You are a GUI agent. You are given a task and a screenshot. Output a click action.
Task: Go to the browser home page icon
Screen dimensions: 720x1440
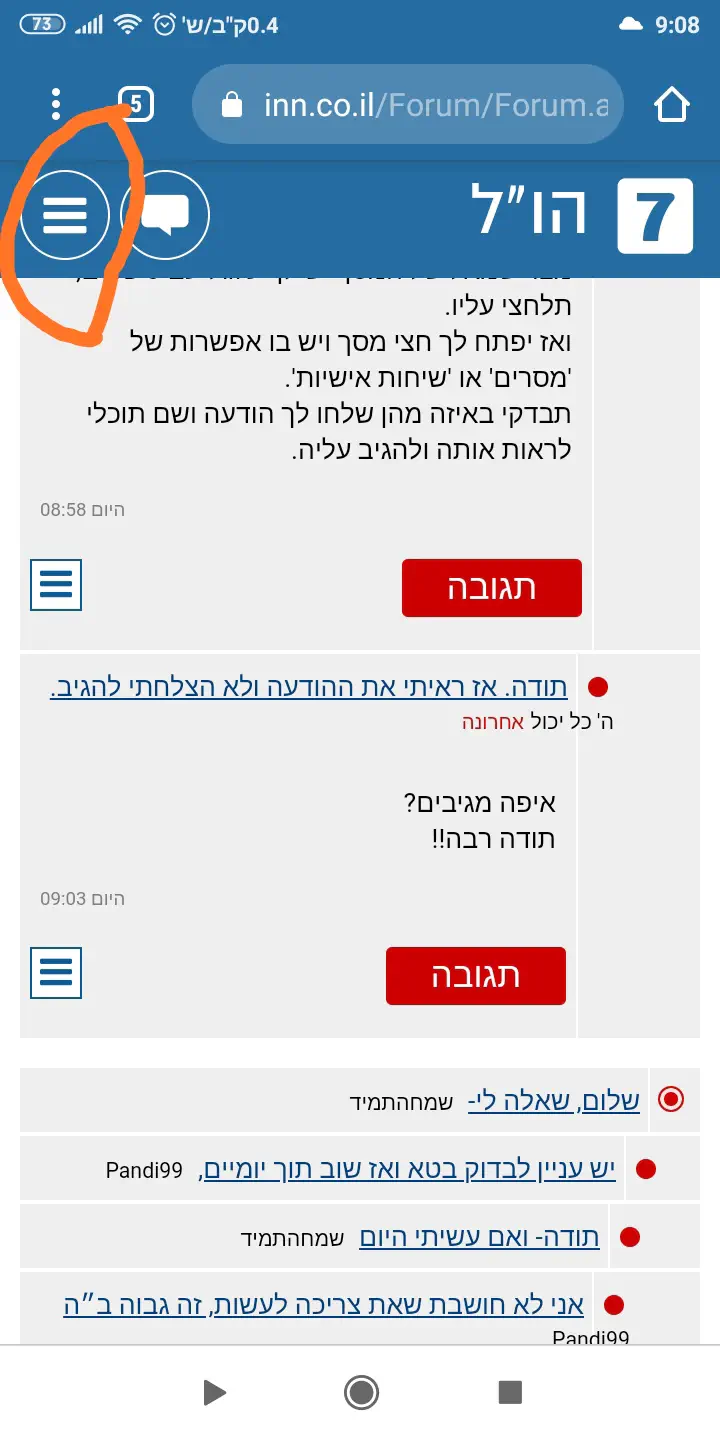[671, 104]
